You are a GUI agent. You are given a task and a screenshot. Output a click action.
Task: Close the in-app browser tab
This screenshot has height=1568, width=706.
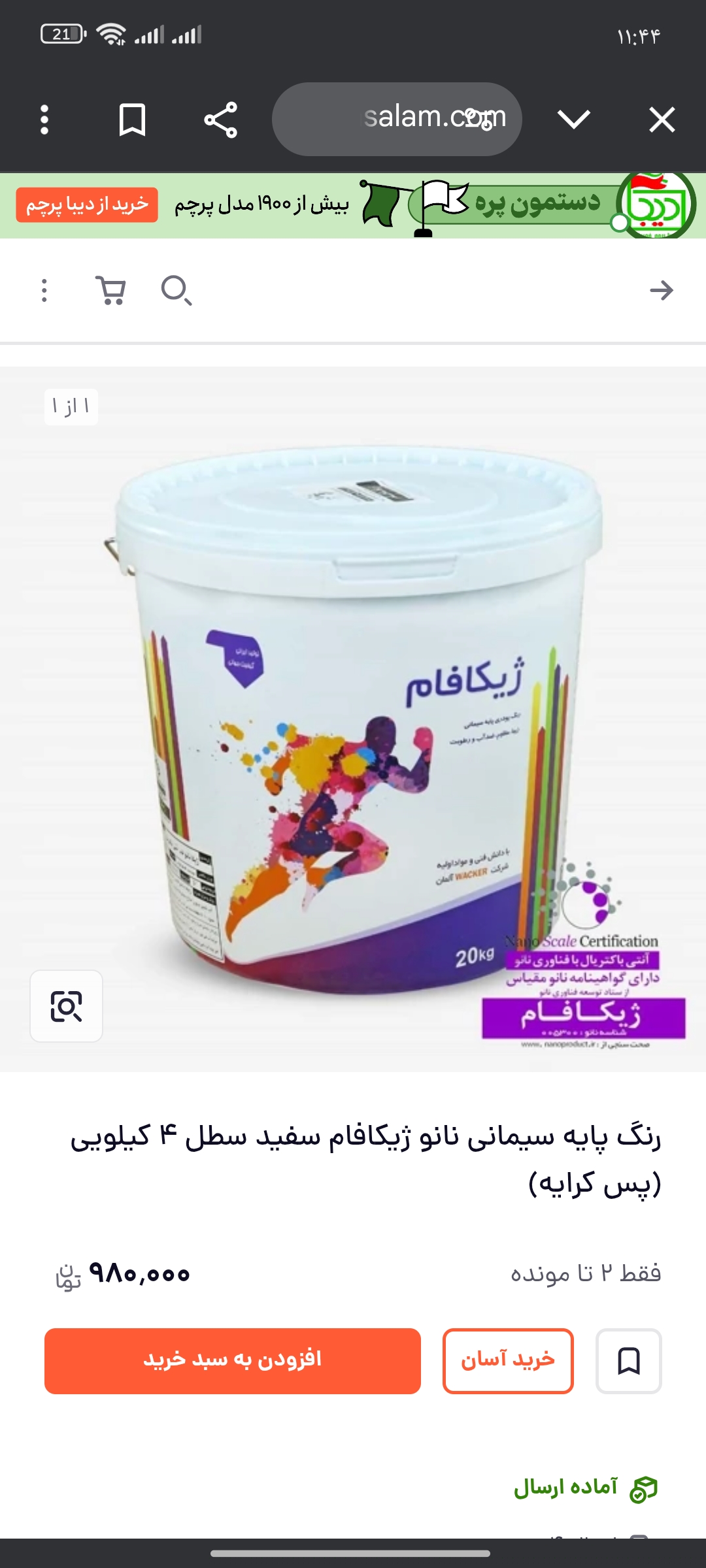pyautogui.click(x=662, y=120)
